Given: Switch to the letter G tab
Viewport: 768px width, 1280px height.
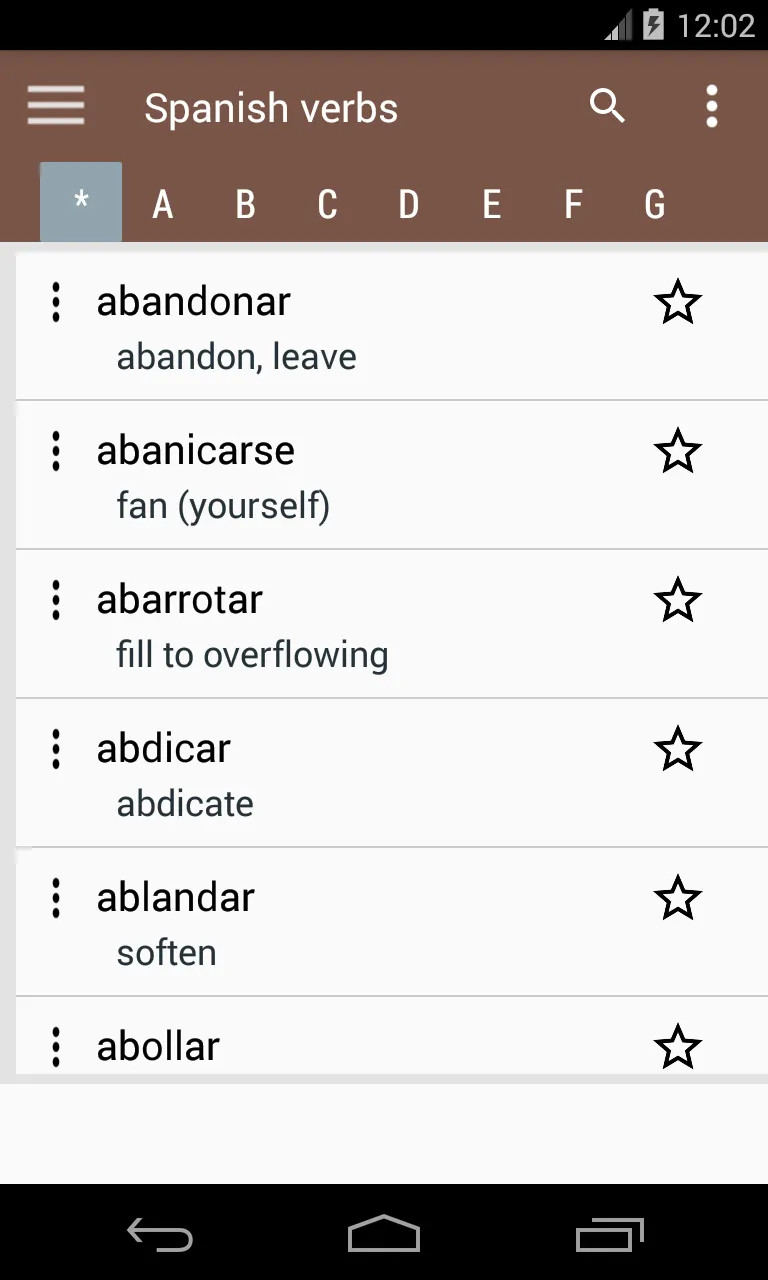Looking at the screenshot, I should point(655,205).
